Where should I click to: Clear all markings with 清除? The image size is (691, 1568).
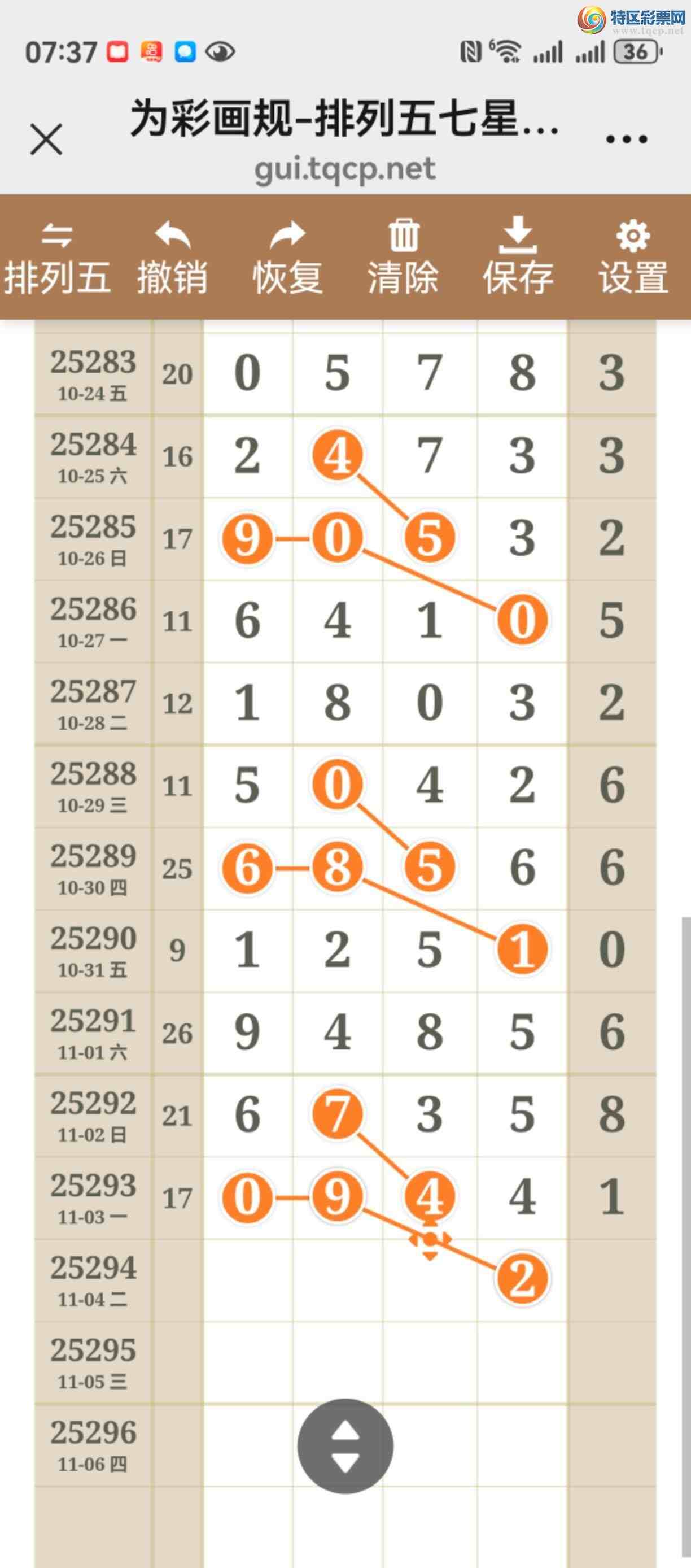point(403,258)
